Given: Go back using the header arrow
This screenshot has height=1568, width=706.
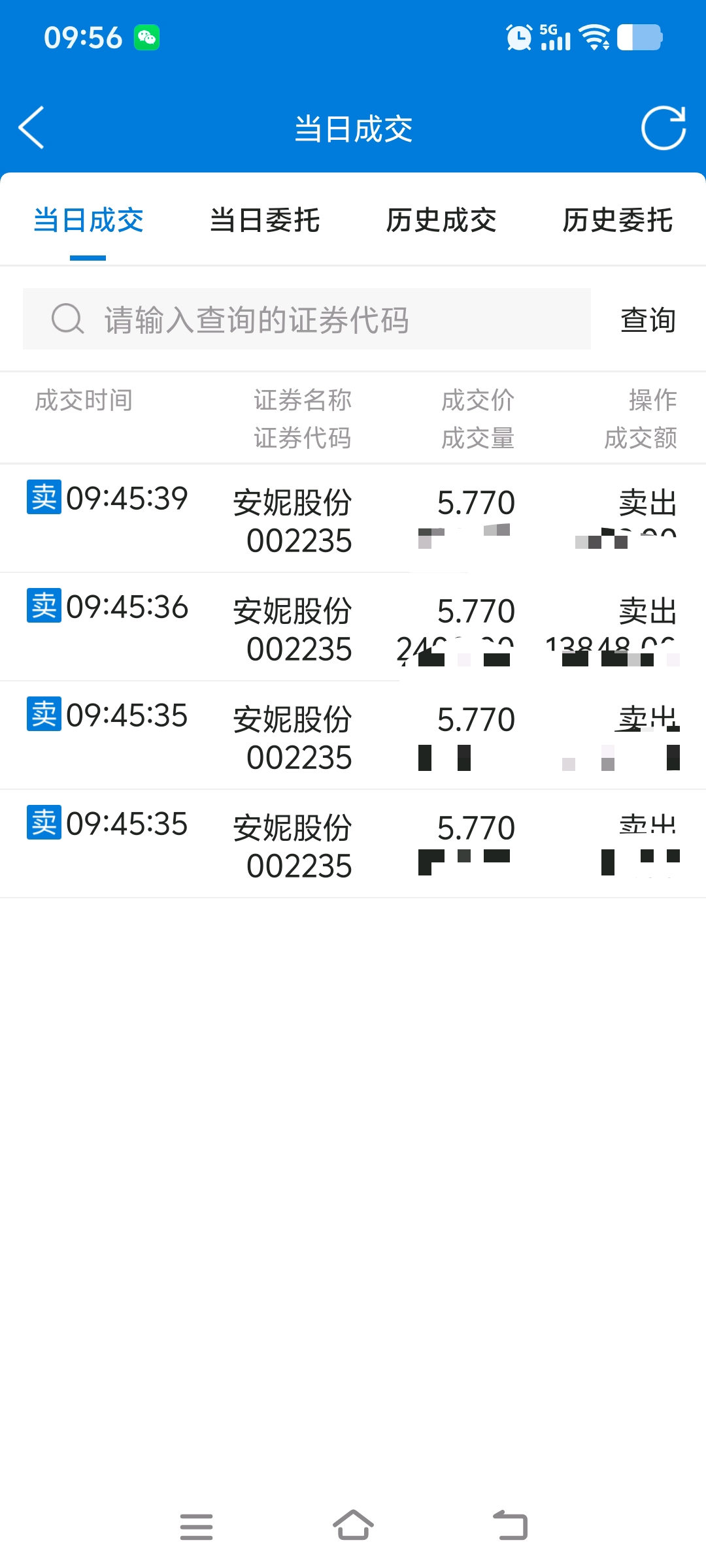Looking at the screenshot, I should (x=31, y=128).
